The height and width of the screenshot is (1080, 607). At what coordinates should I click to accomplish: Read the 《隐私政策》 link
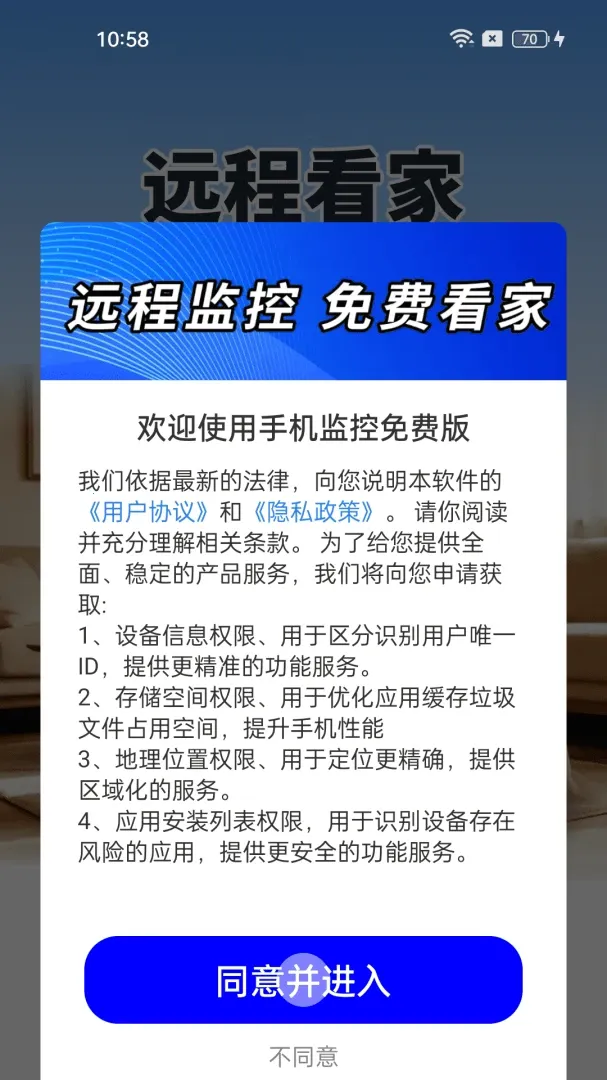point(313,512)
